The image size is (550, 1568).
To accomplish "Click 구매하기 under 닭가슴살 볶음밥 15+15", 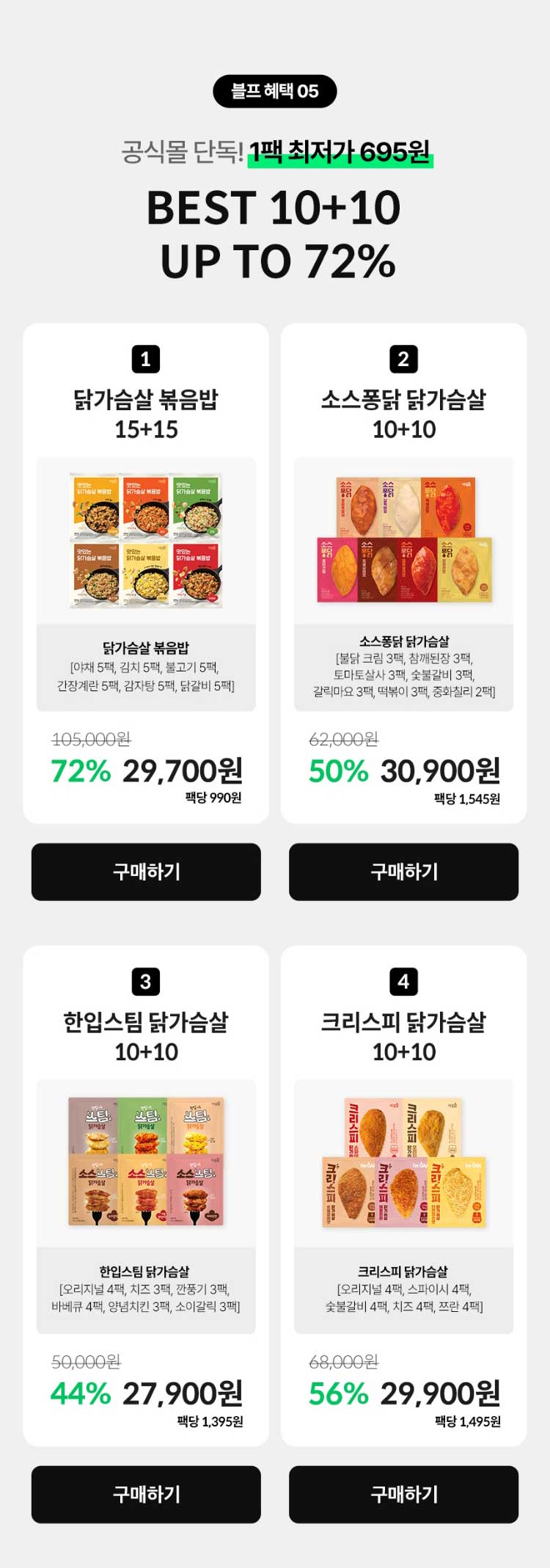I will (144, 872).
